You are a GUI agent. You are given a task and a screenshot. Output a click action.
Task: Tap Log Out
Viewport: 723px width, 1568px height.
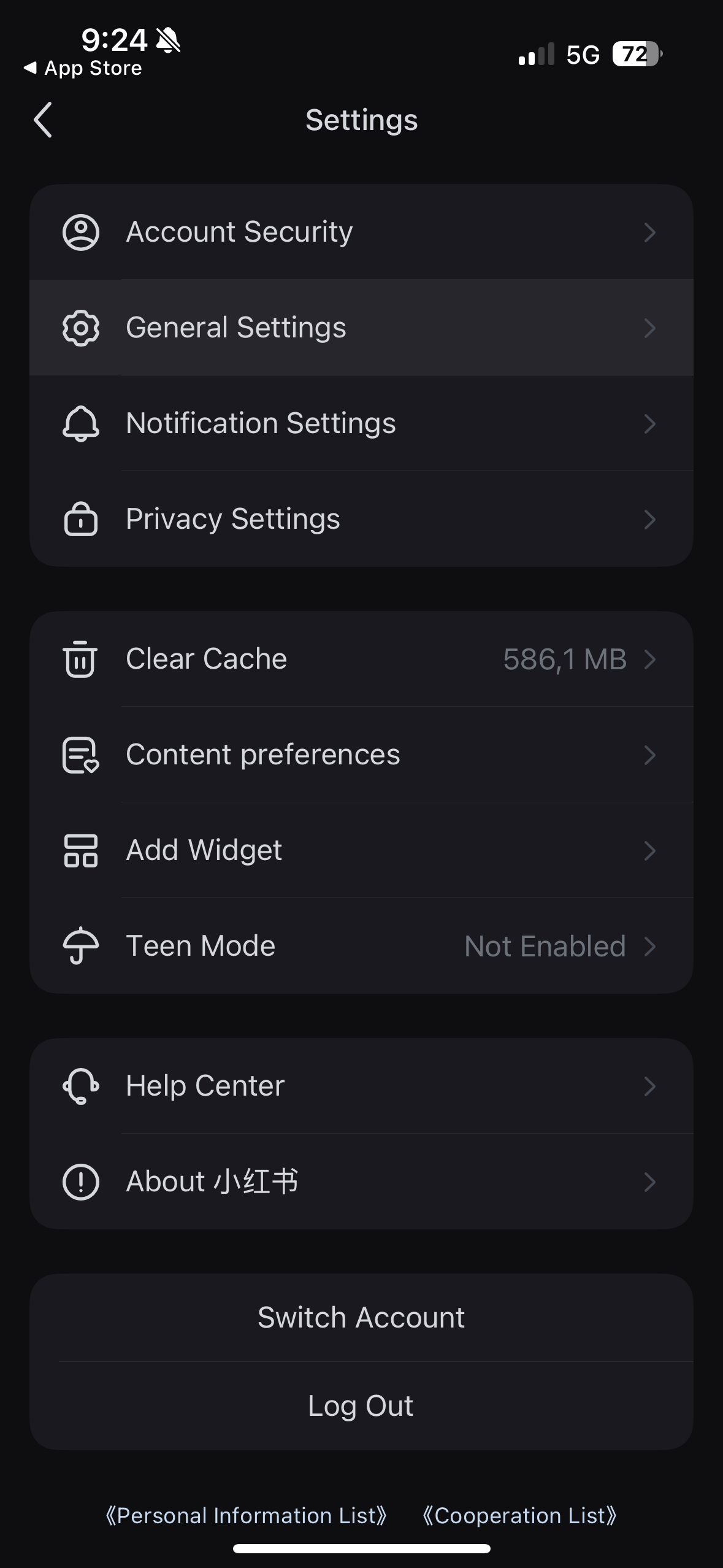click(x=361, y=1405)
